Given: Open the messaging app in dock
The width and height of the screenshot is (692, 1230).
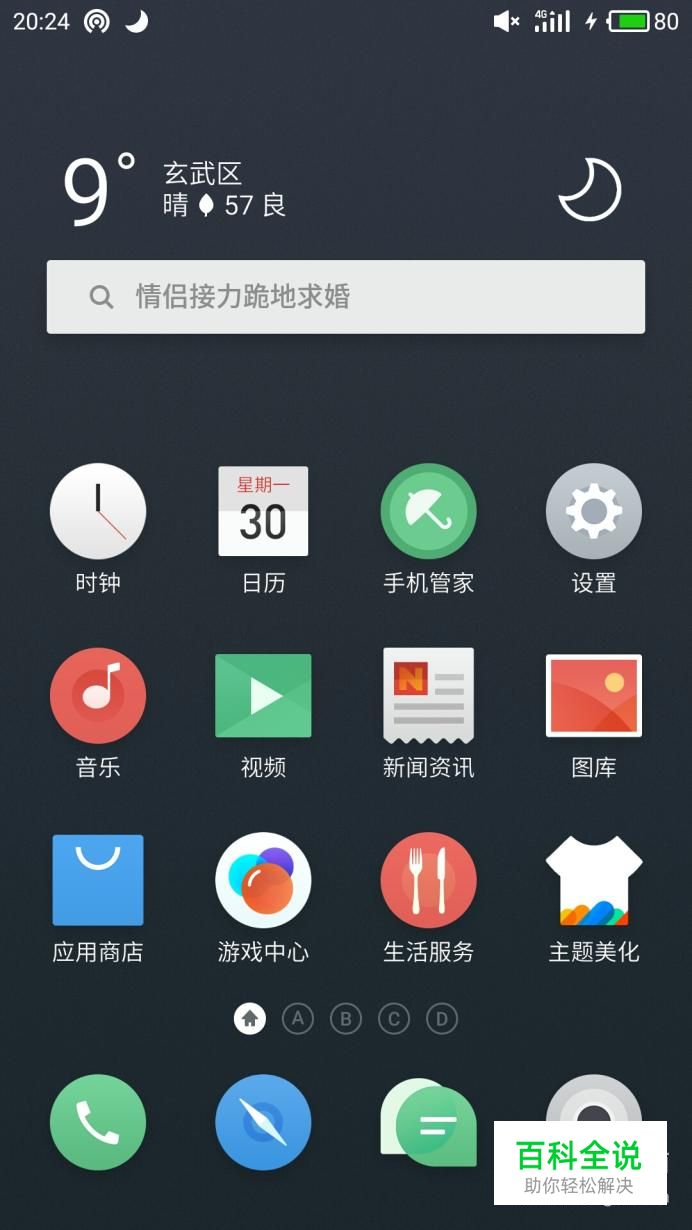Looking at the screenshot, I should [428, 1122].
